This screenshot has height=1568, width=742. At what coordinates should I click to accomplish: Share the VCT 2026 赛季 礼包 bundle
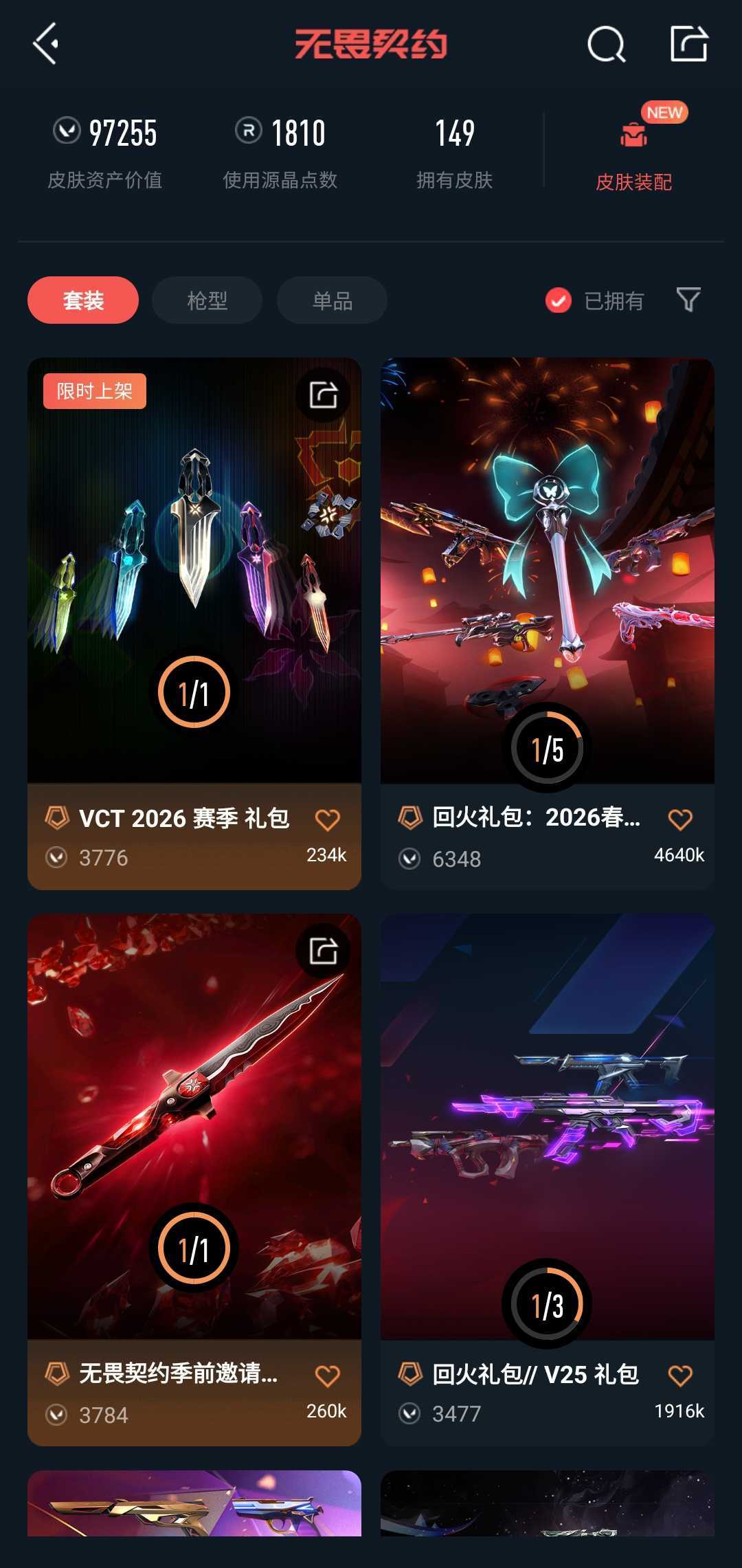323,395
